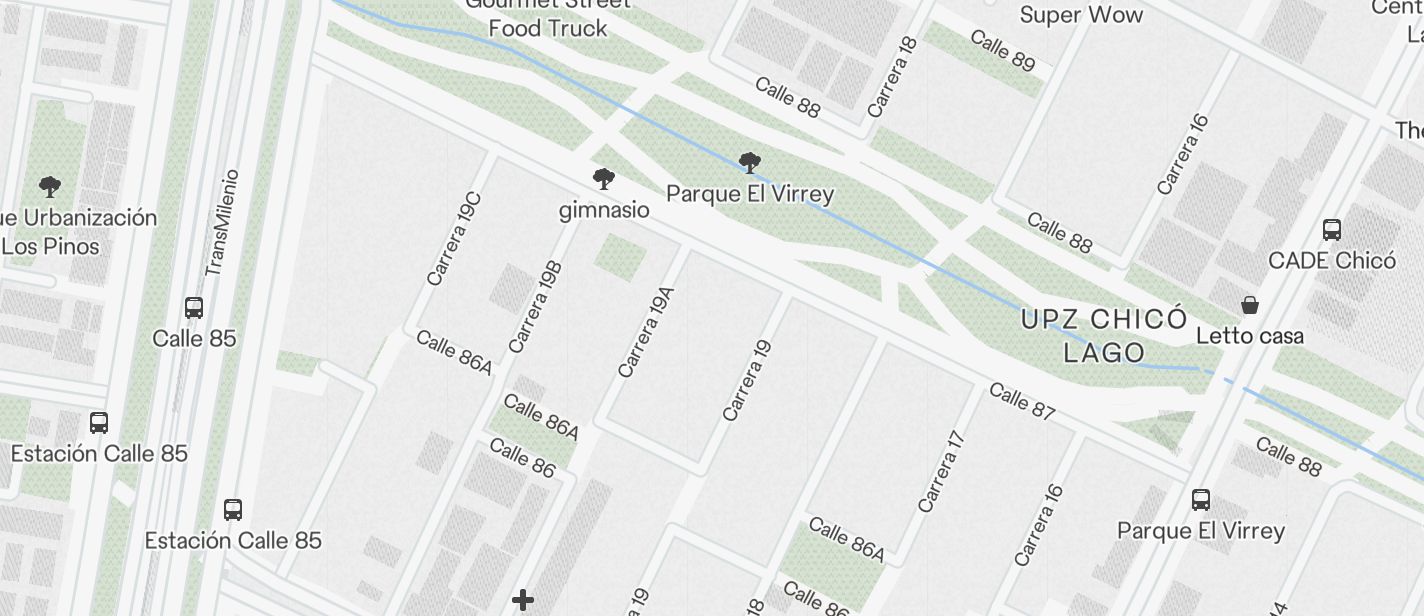The width and height of the screenshot is (1424, 616).
Task: Open the Parque Urbanización Los Pinos marker
Action: 49,186
